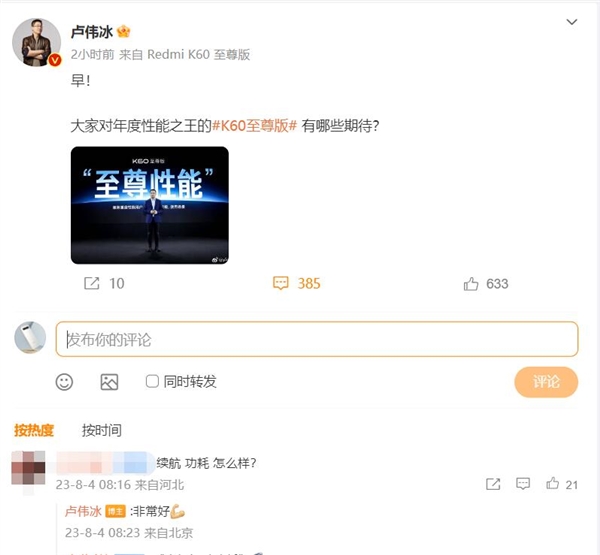Viewport: 600px width, 555px height.
Task: Sort comments by 按热度
Action: coord(33,430)
